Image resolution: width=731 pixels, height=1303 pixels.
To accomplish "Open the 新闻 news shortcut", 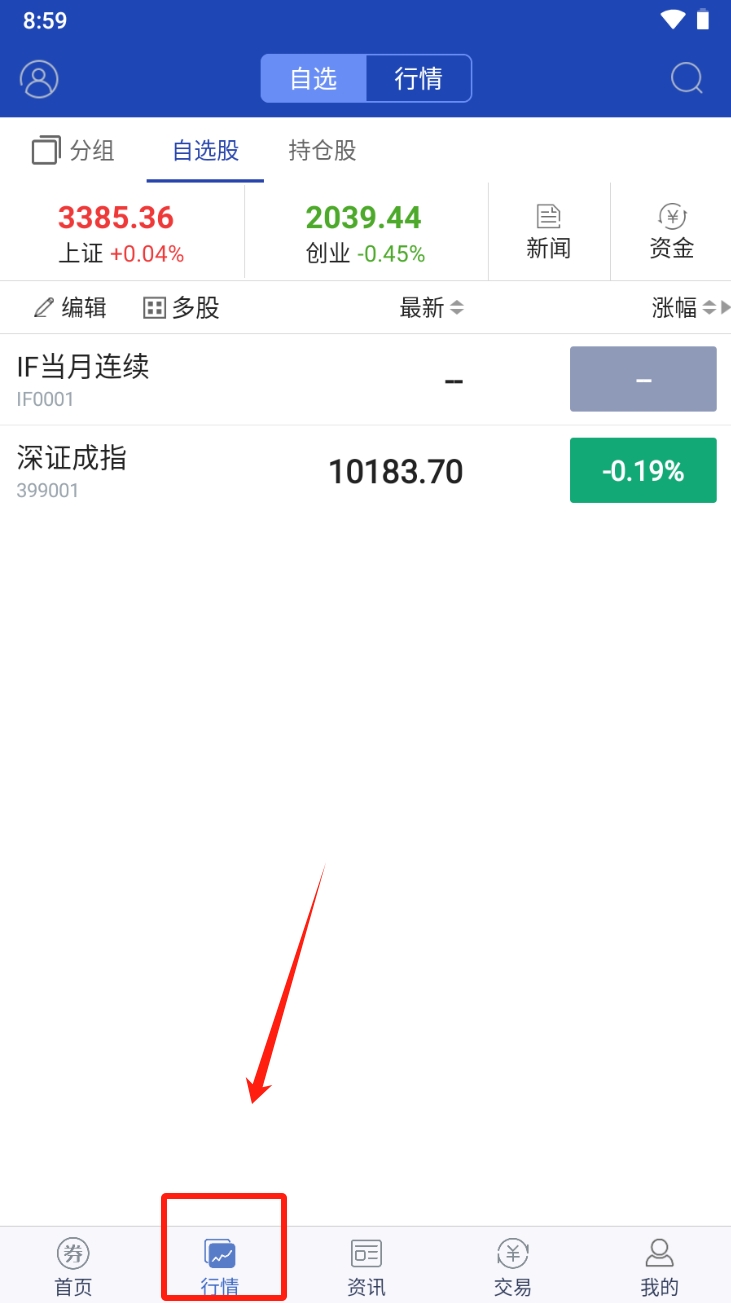I will 549,233.
